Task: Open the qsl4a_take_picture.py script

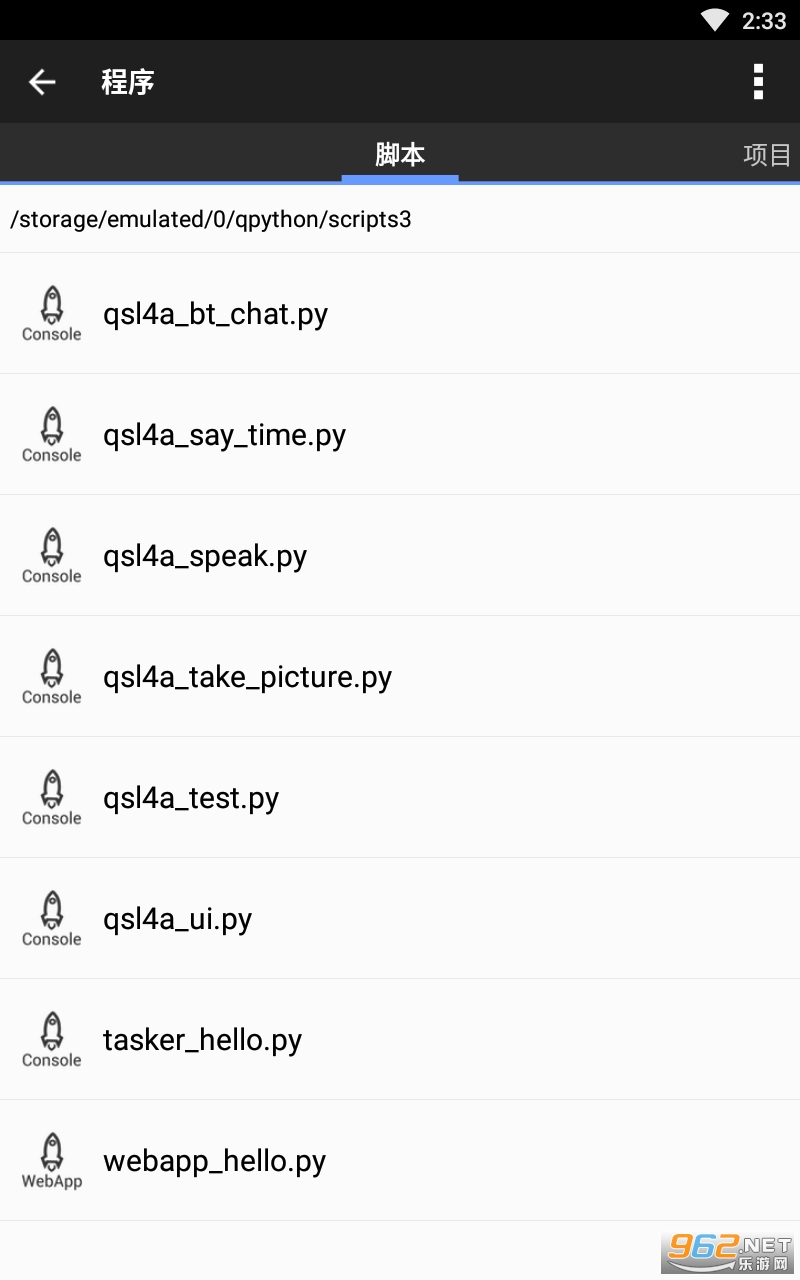Action: [x=247, y=677]
